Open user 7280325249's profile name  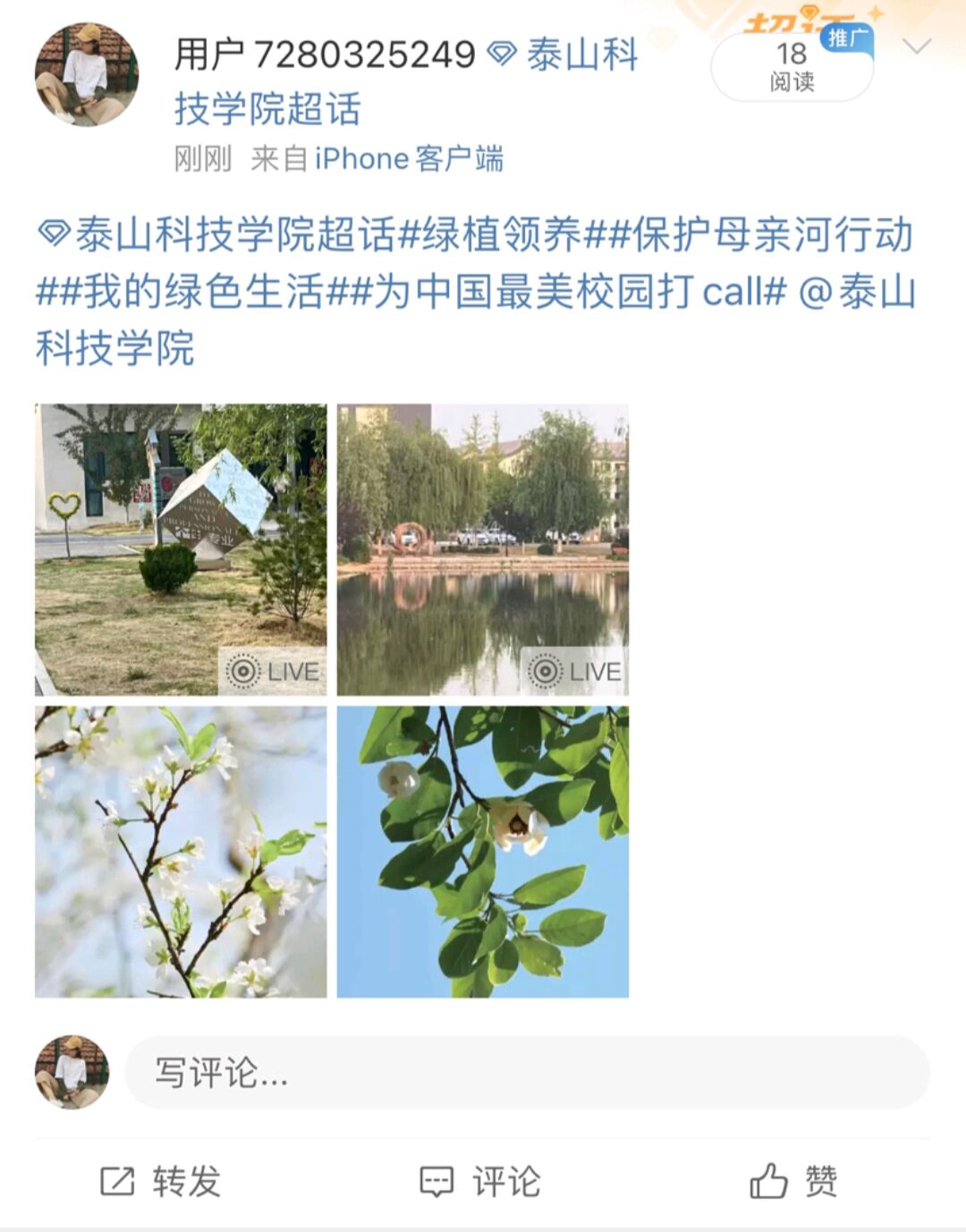point(324,55)
